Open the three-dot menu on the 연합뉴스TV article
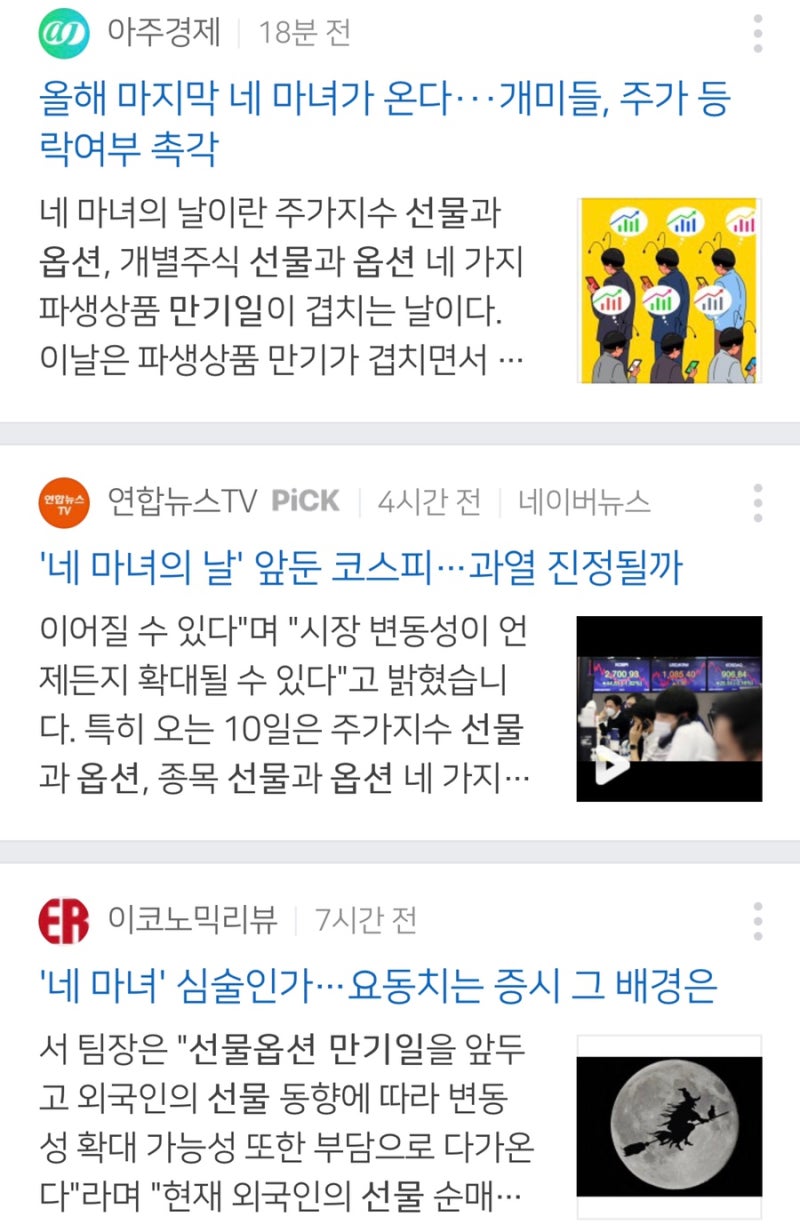The width and height of the screenshot is (800, 1225). click(x=757, y=501)
